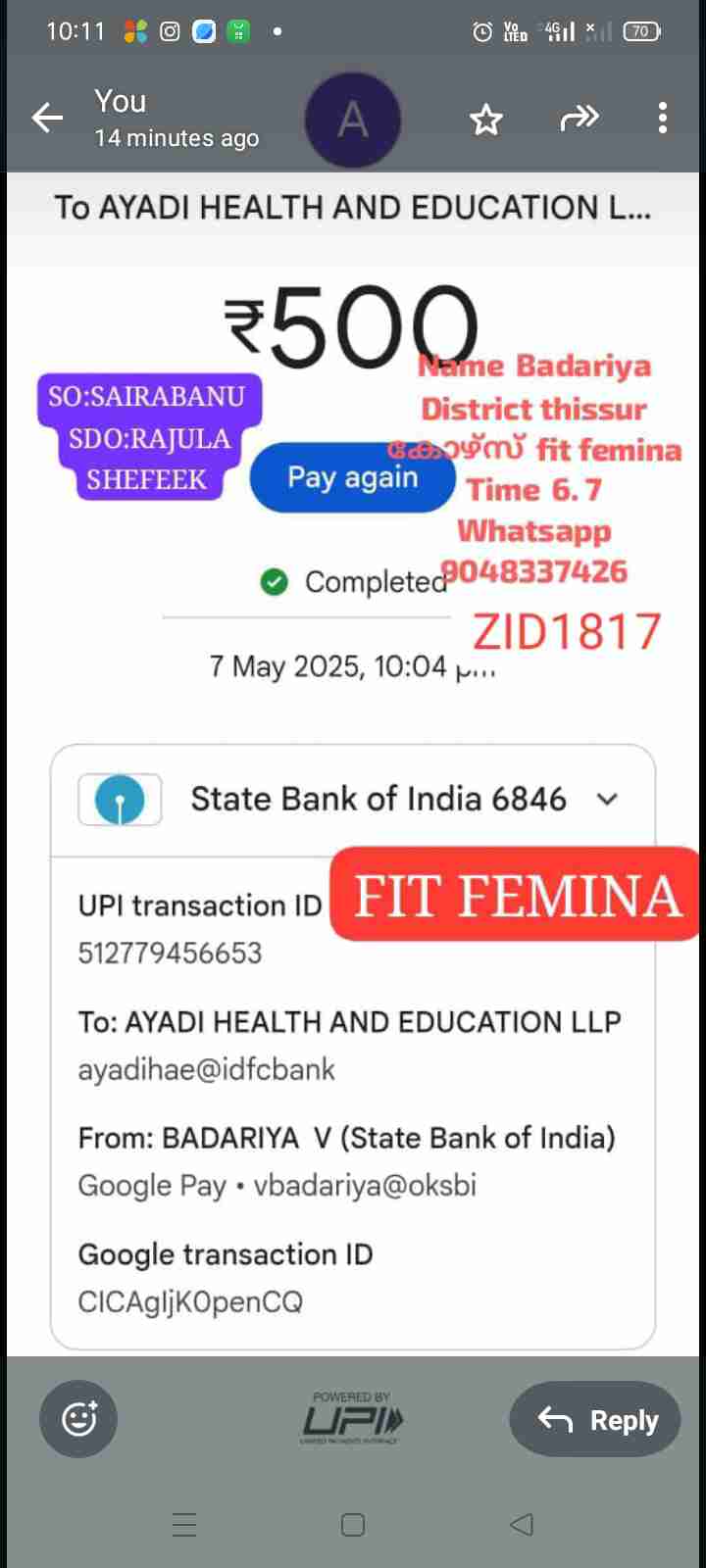Reply to this image
Image resolution: width=706 pixels, height=1568 pixels.
click(595, 1419)
